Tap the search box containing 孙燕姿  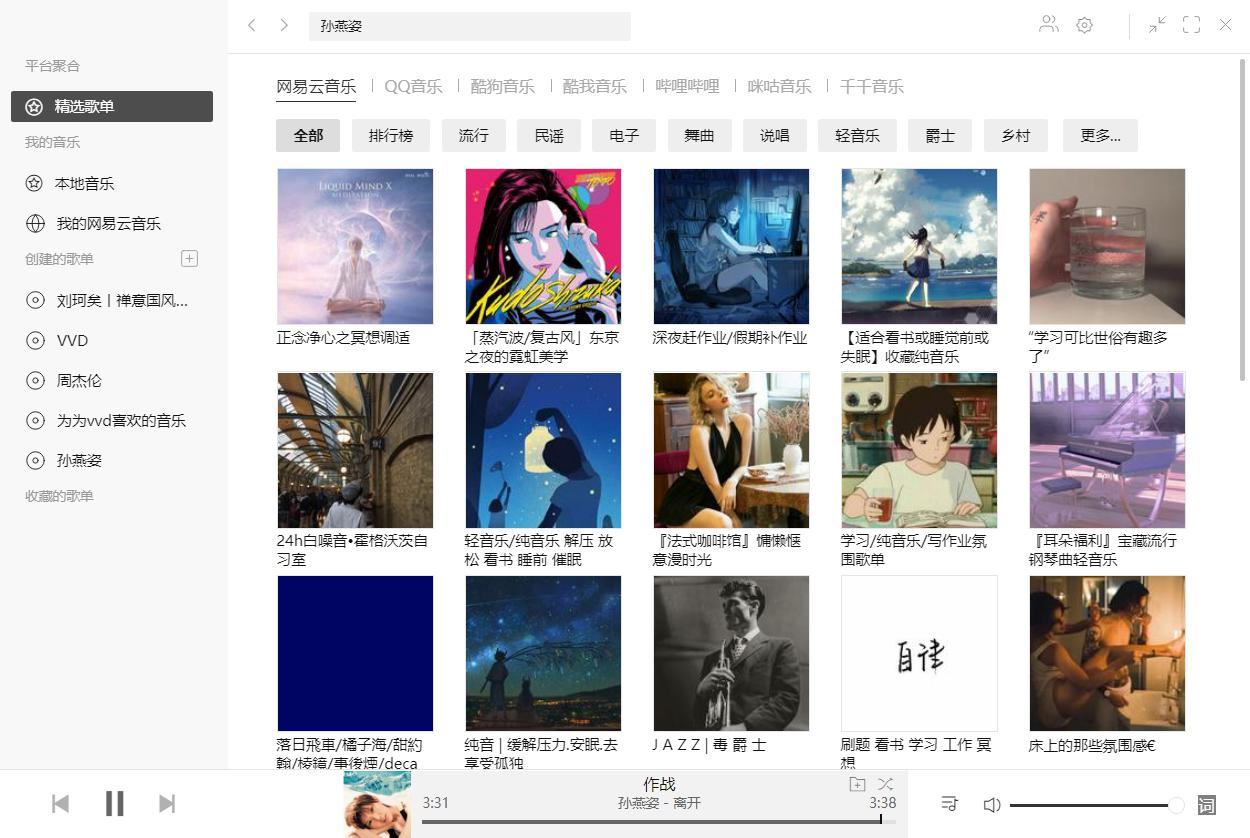click(x=469, y=26)
